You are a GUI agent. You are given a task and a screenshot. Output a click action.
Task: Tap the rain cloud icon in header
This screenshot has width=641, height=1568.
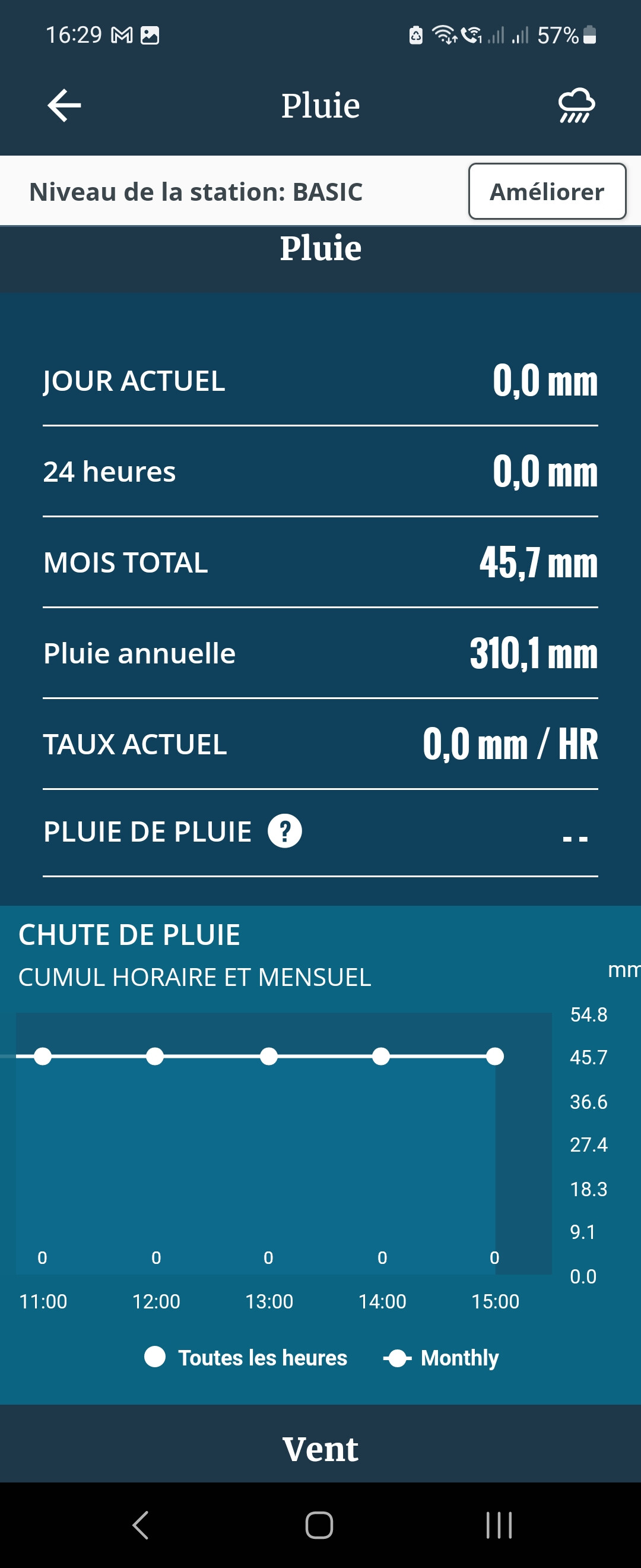coord(576,105)
